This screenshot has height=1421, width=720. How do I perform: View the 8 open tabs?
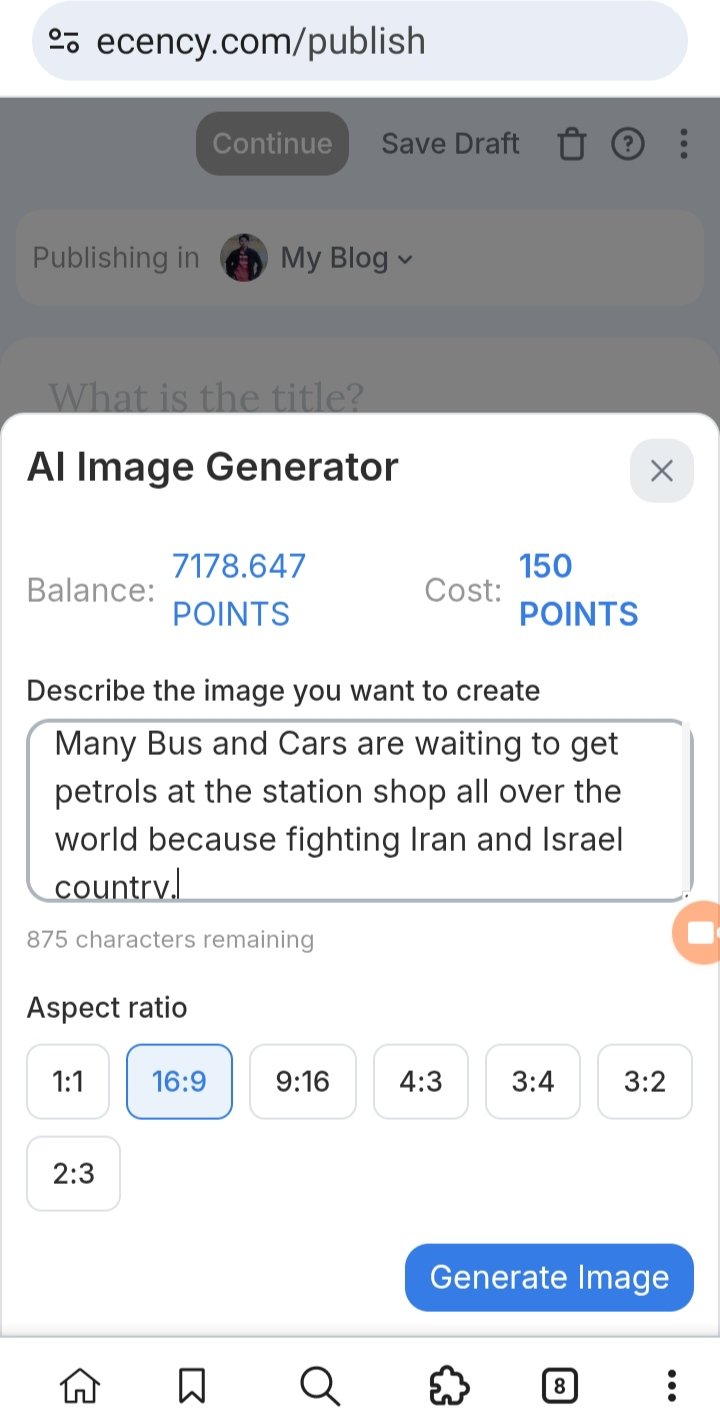tap(559, 1386)
